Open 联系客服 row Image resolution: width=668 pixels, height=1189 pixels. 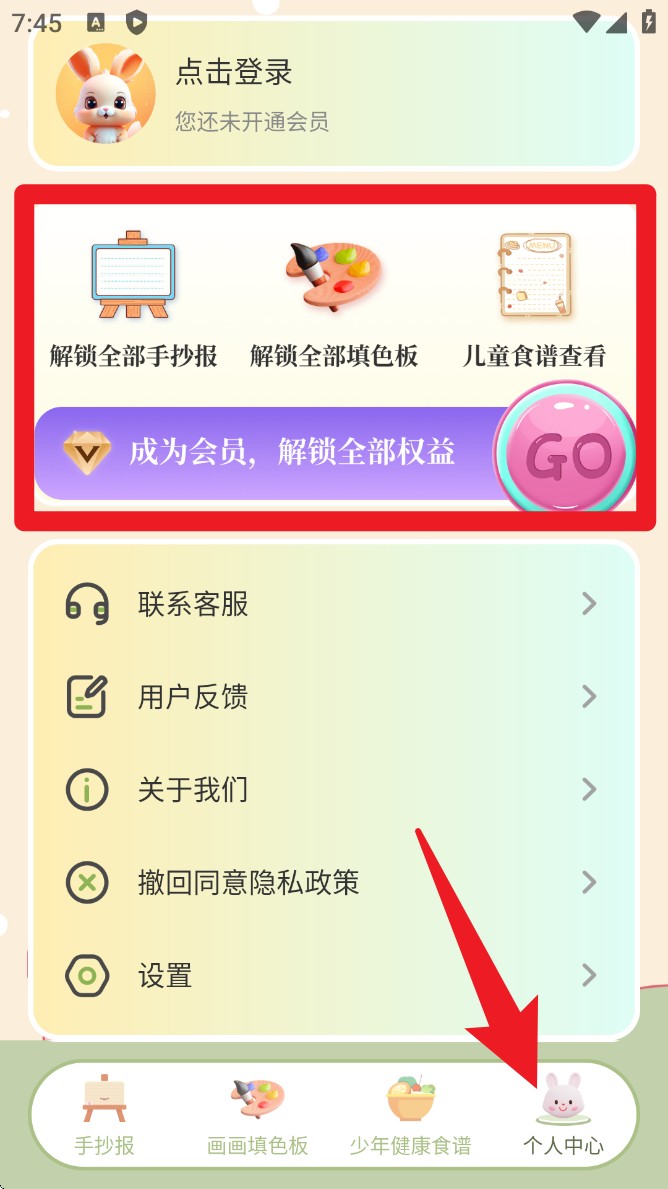333,604
